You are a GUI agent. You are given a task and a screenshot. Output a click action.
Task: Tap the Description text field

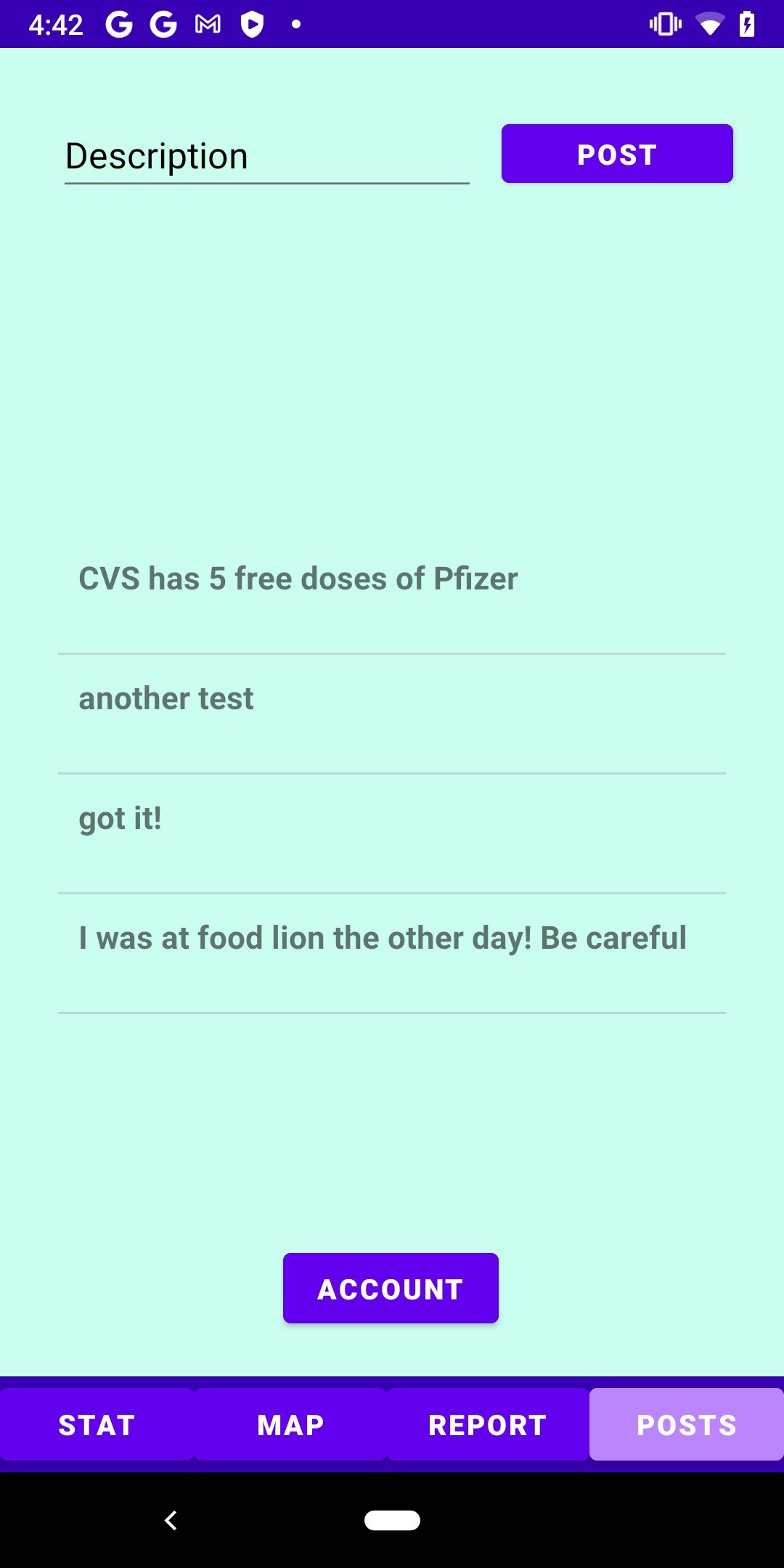coord(267,155)
